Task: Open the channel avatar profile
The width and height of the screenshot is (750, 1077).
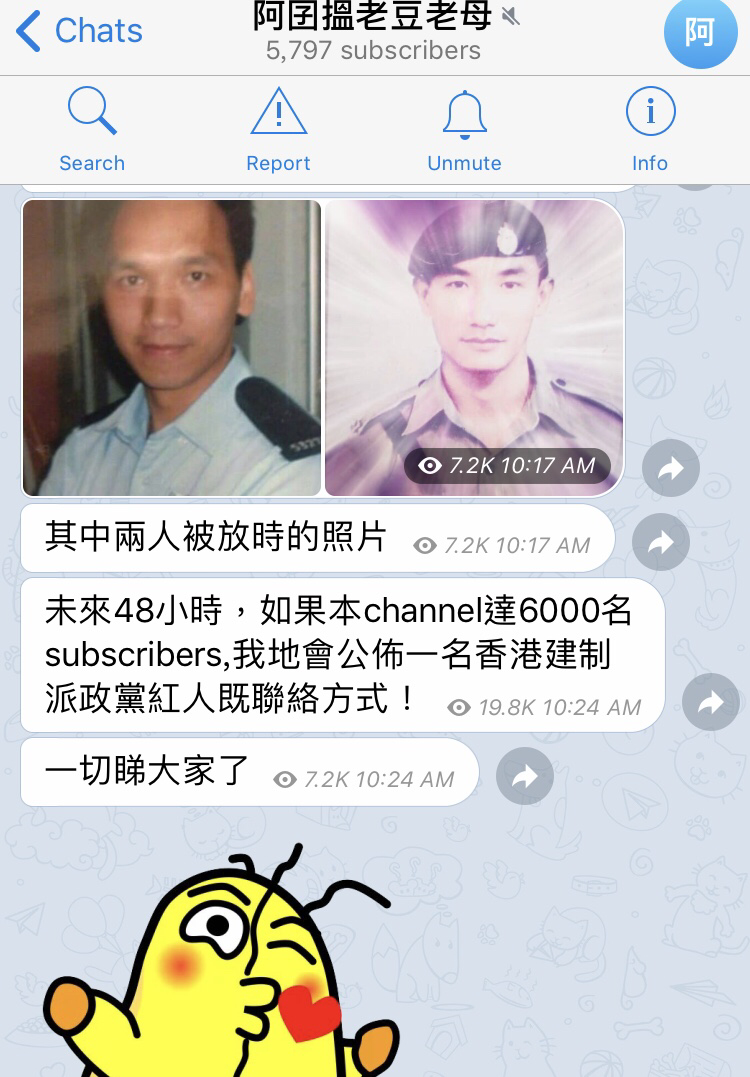Action: point(700,33)
